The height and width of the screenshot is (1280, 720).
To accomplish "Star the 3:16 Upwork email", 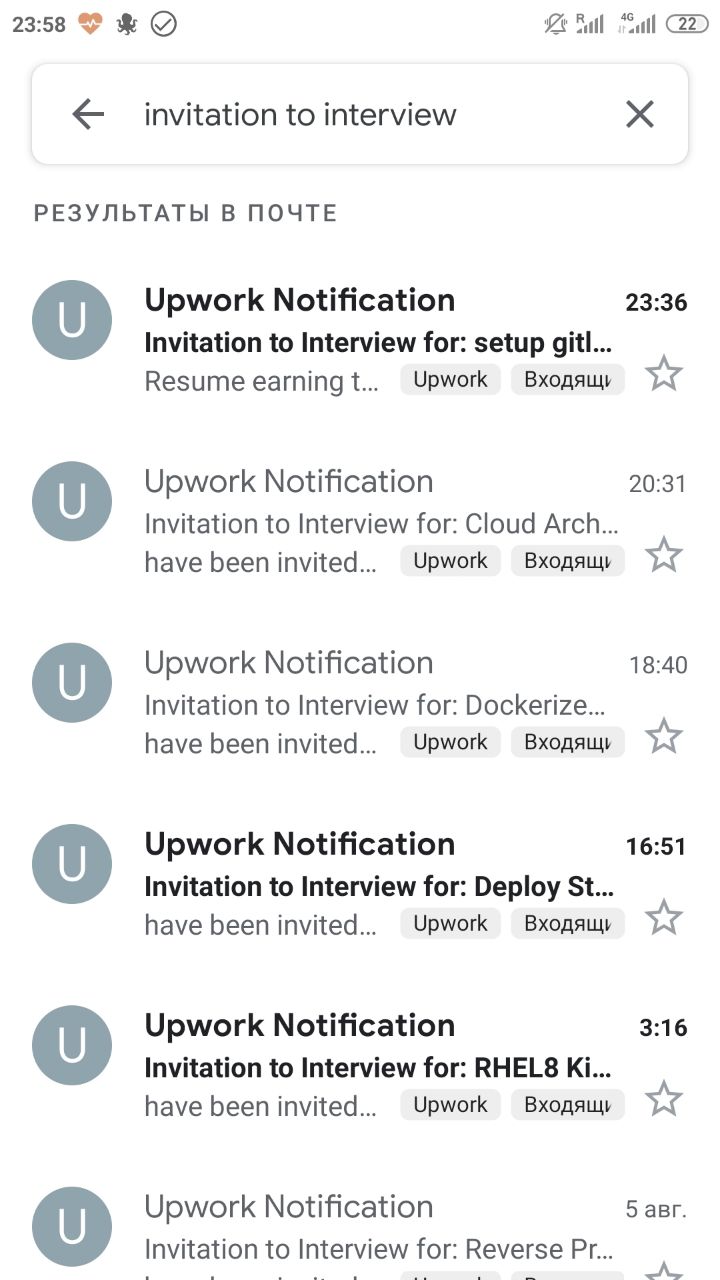I will click(x=663, y=1099).
